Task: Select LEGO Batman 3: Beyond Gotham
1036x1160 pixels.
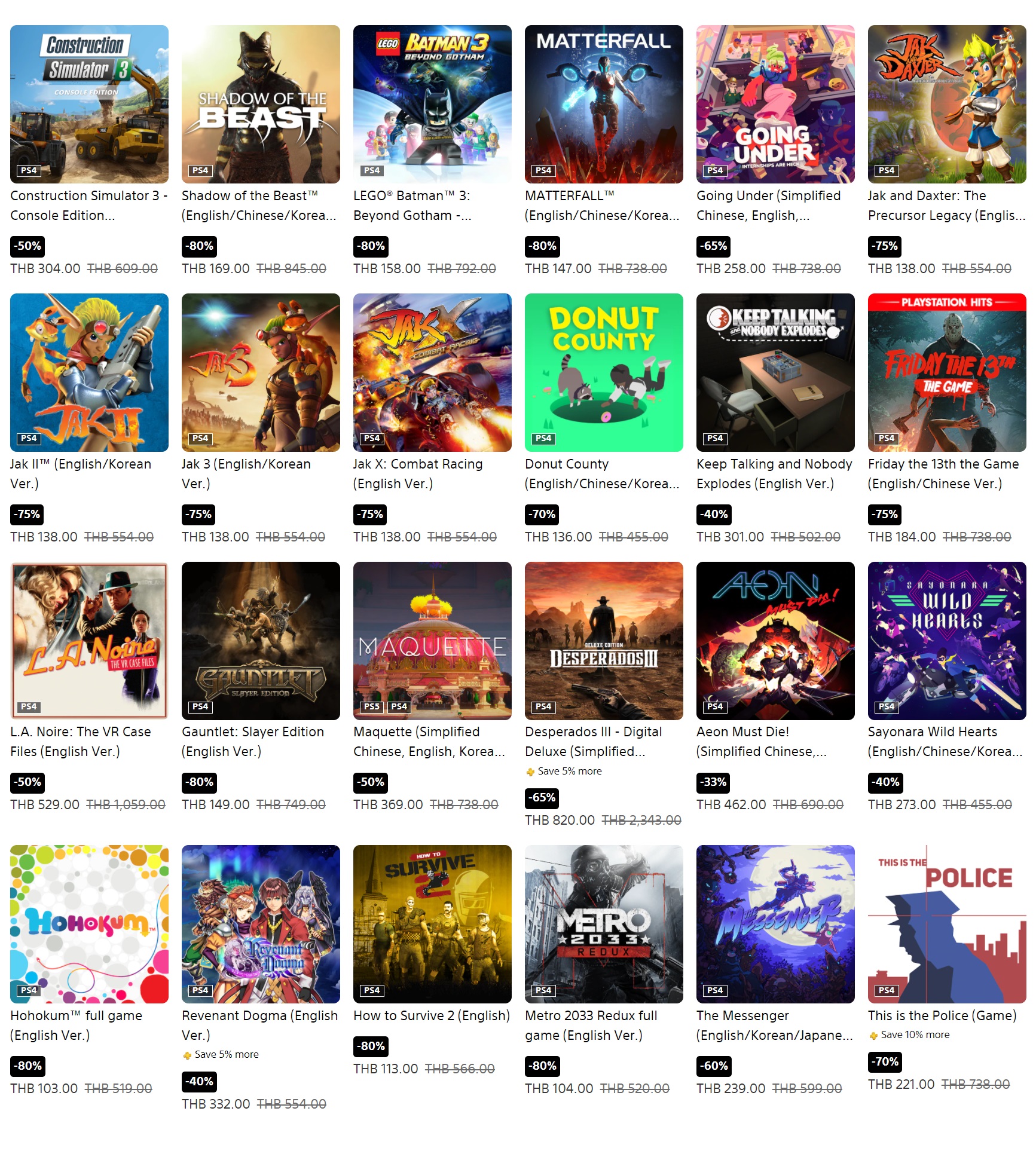Action: [432, 104]
